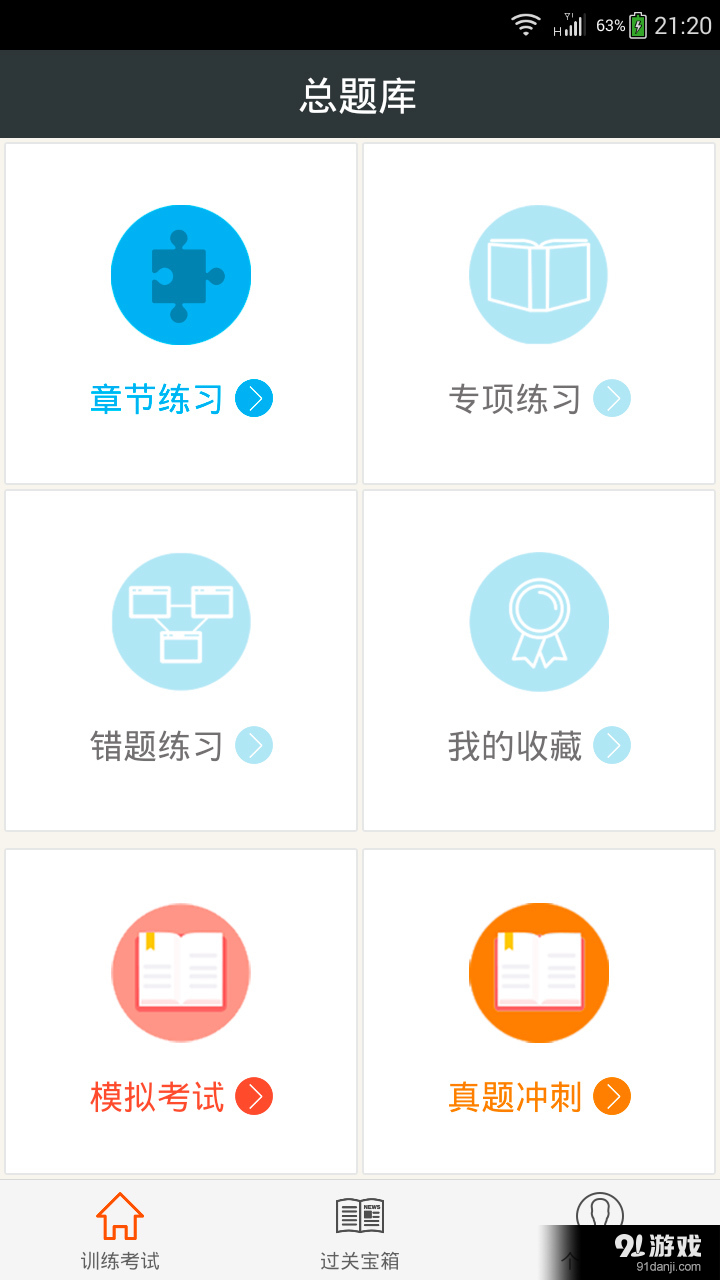Tap the open book icon above 专项练习

[539, 275]
